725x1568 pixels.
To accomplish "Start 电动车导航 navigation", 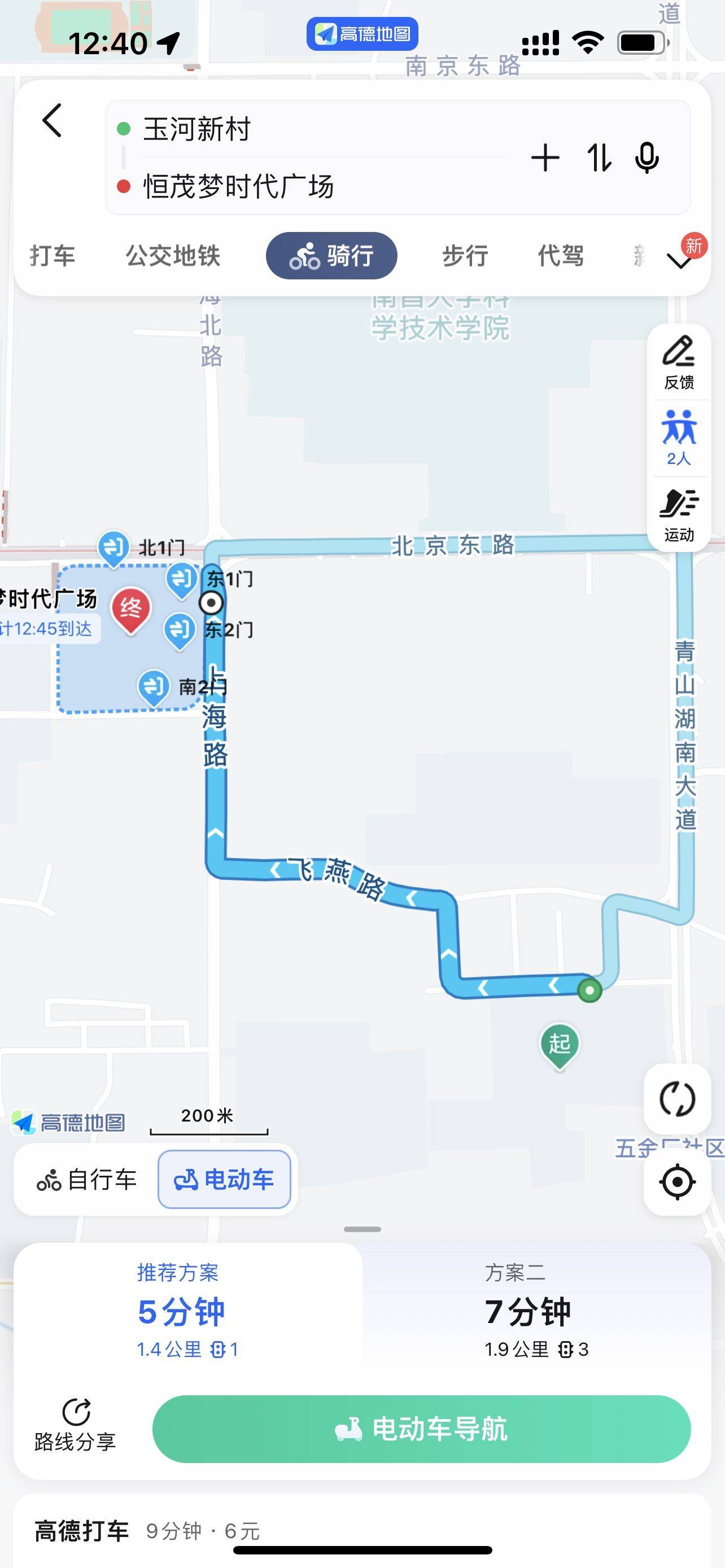I will click(x=421, y=1429).
